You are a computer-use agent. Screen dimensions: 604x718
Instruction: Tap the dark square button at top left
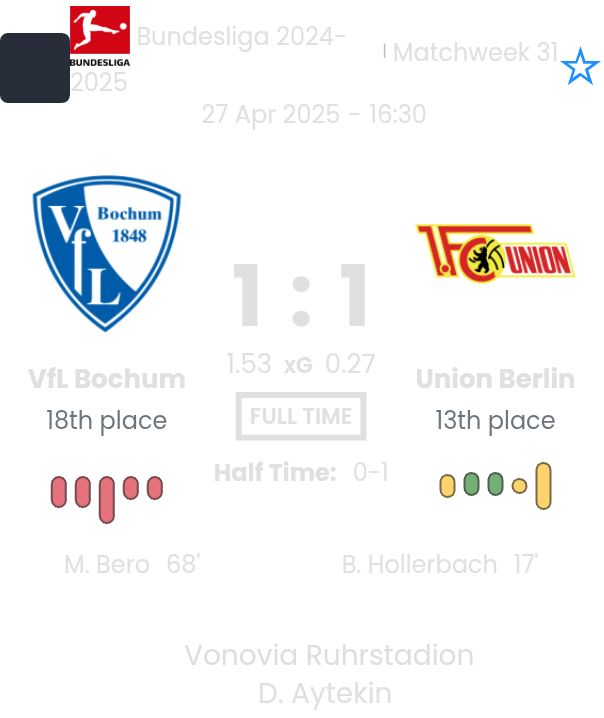tap(35, 68)
